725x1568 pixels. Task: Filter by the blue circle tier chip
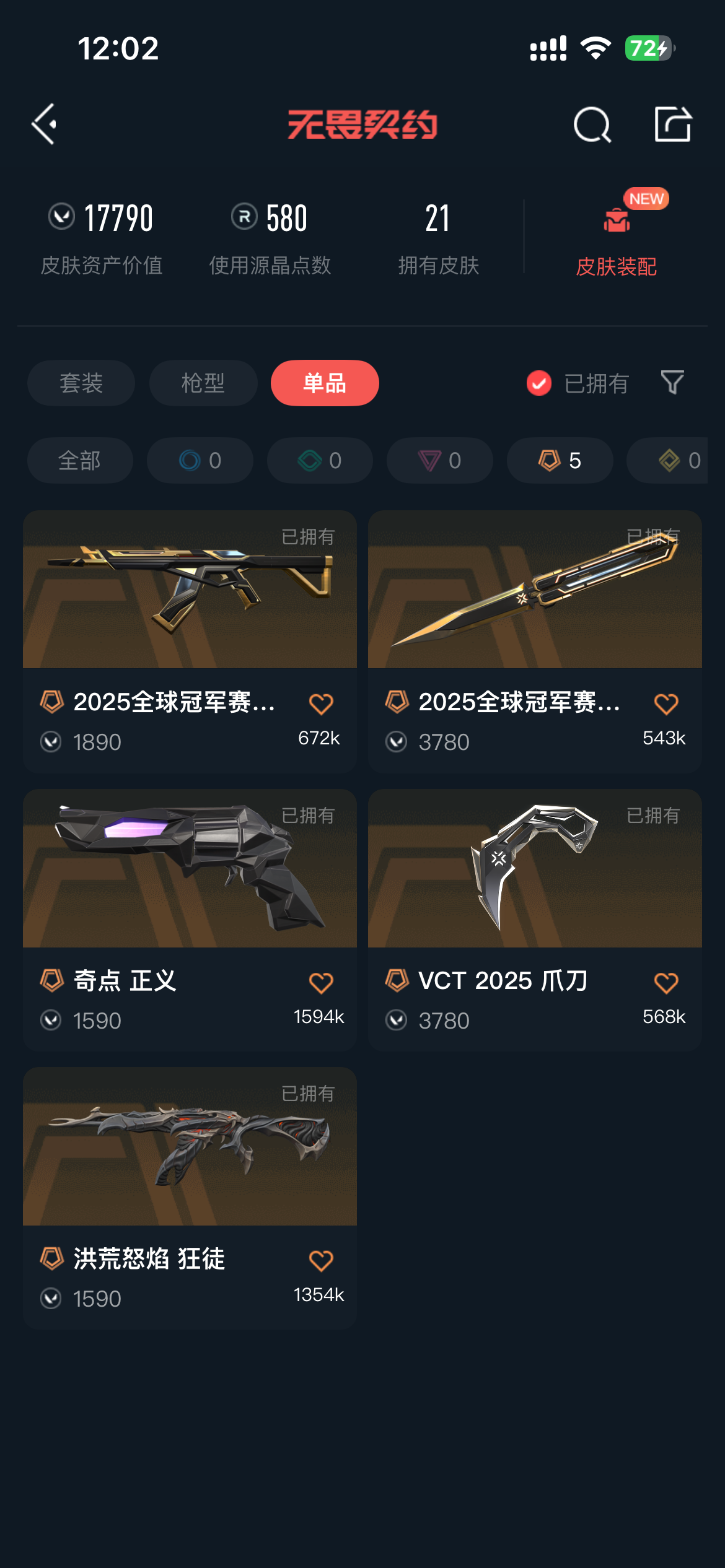pyautogui.click(x=200, y=461)
